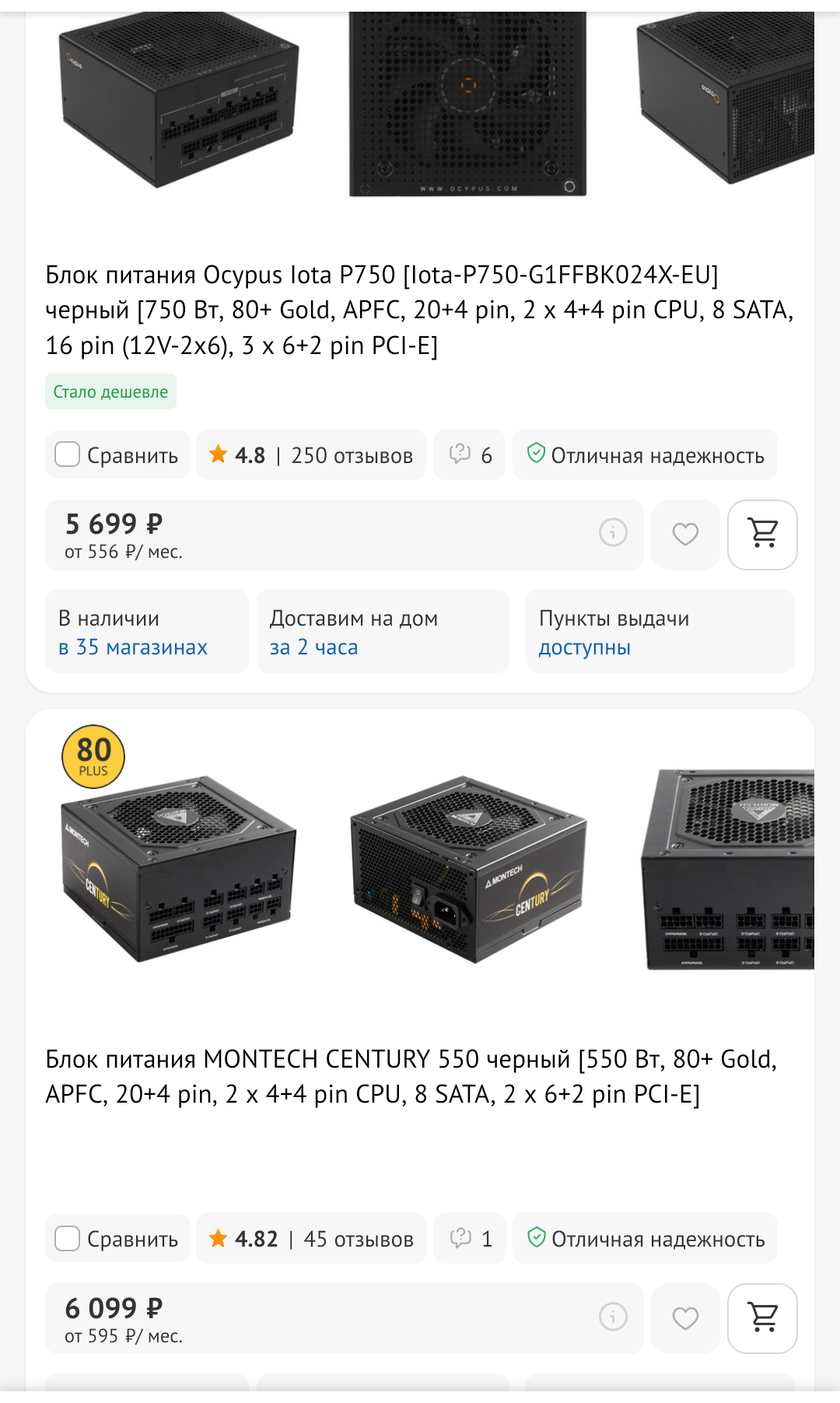Open the 1 question chip for MONTECH
The width and height of the screenshot is (840, 1403).
tap(470, 1239)
